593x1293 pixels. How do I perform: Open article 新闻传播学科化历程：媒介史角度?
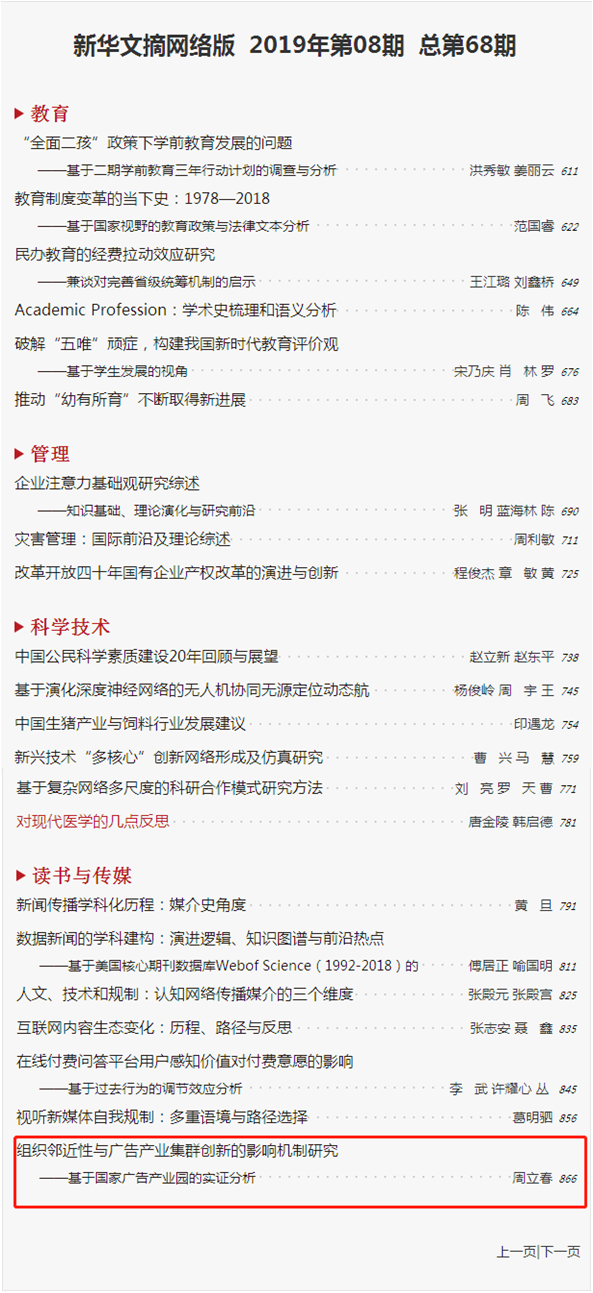131,904
